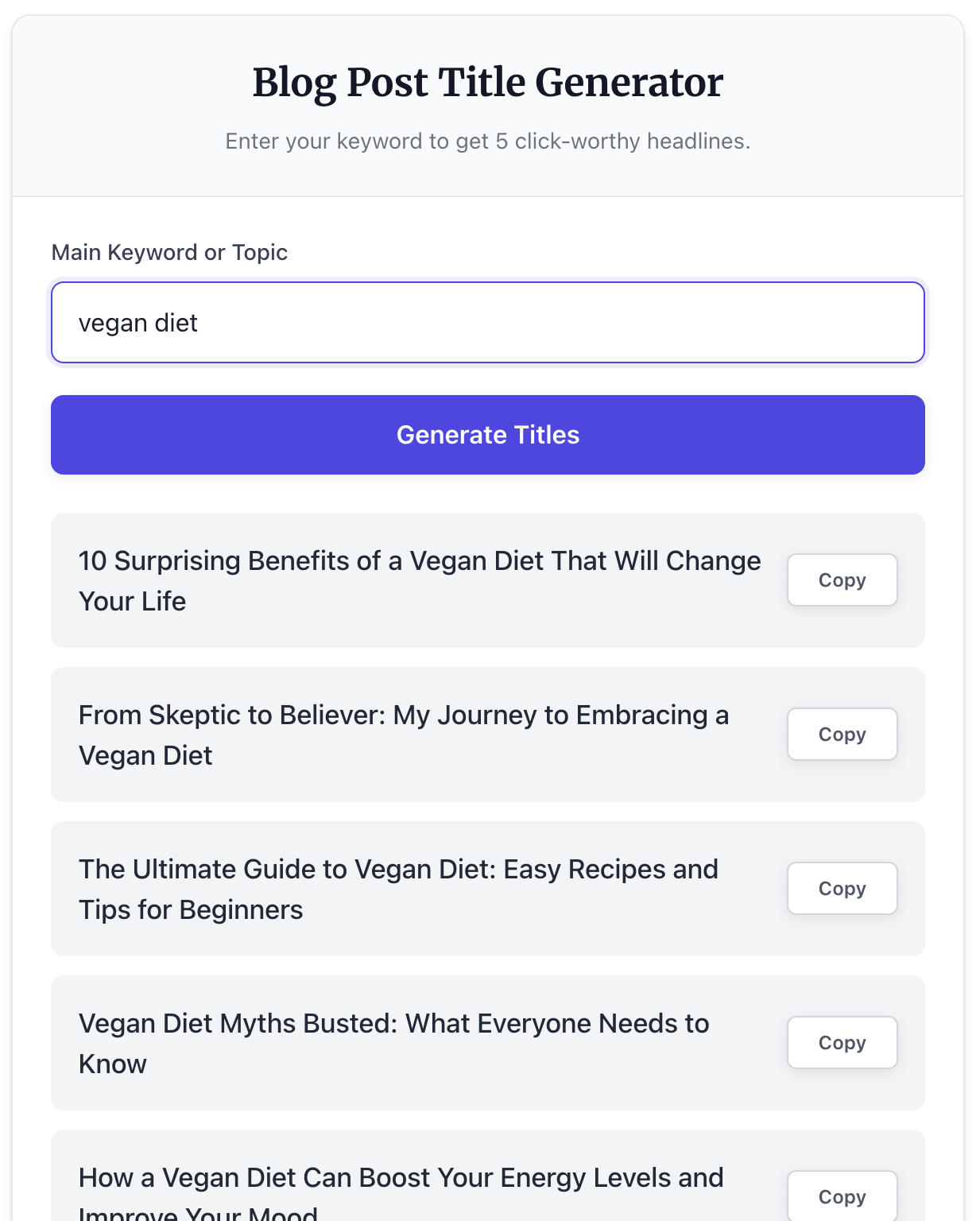The image size is (980, 1221).
Task: Click the card for the myths-busting headline
Action: pos(487,1042)
